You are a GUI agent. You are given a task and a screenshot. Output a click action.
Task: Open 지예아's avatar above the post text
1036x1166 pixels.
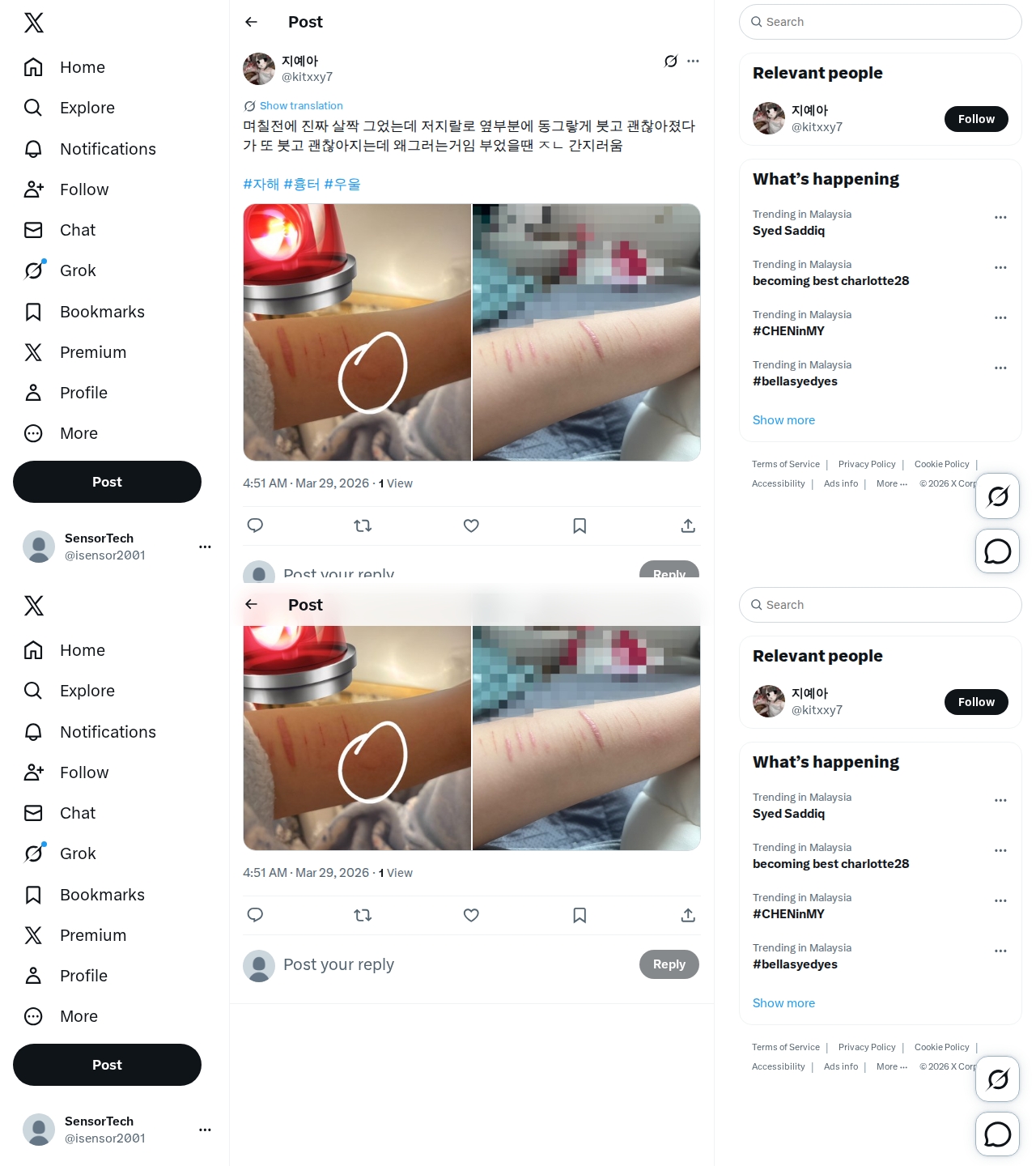[x=259, y=69]
